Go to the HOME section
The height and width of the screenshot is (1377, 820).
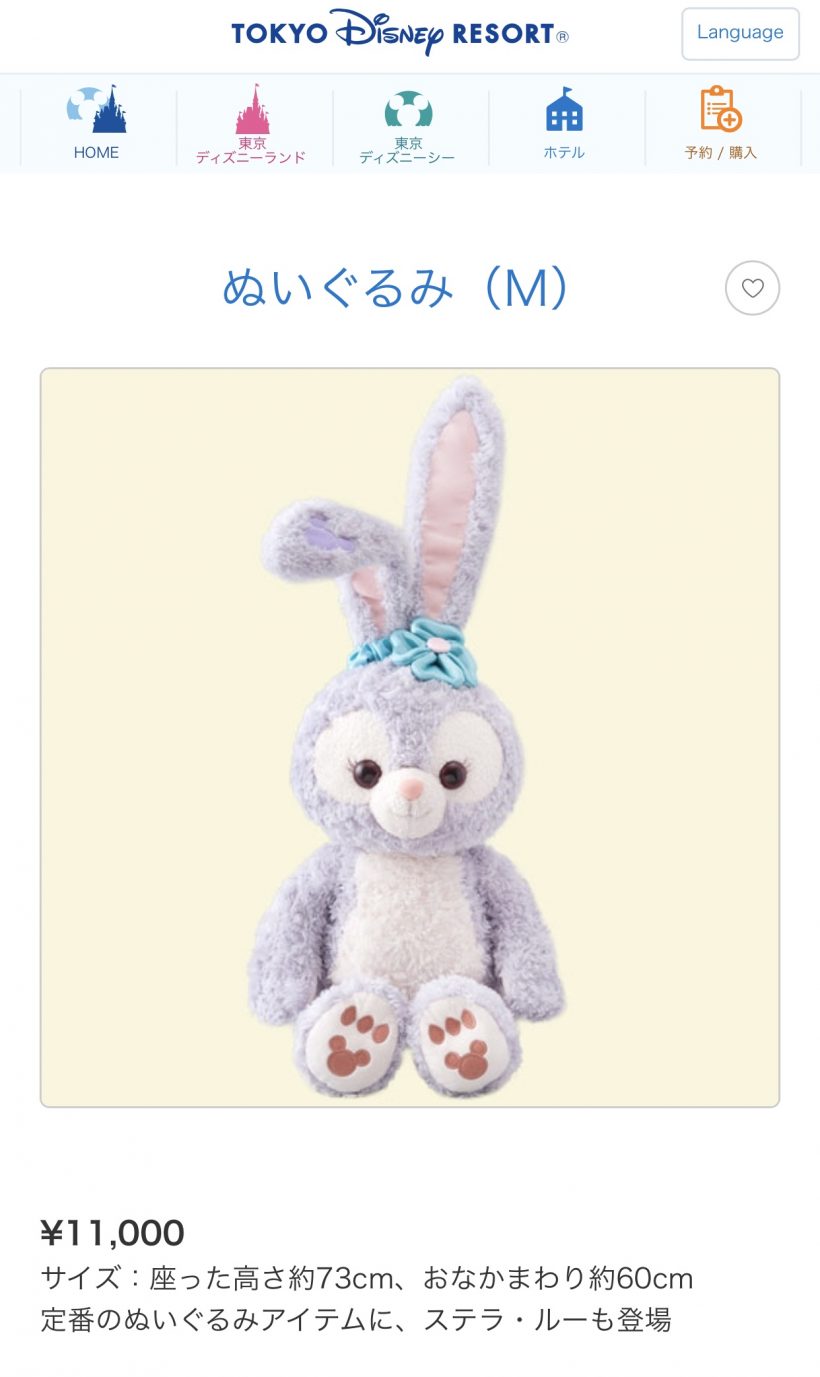[97, 123]
